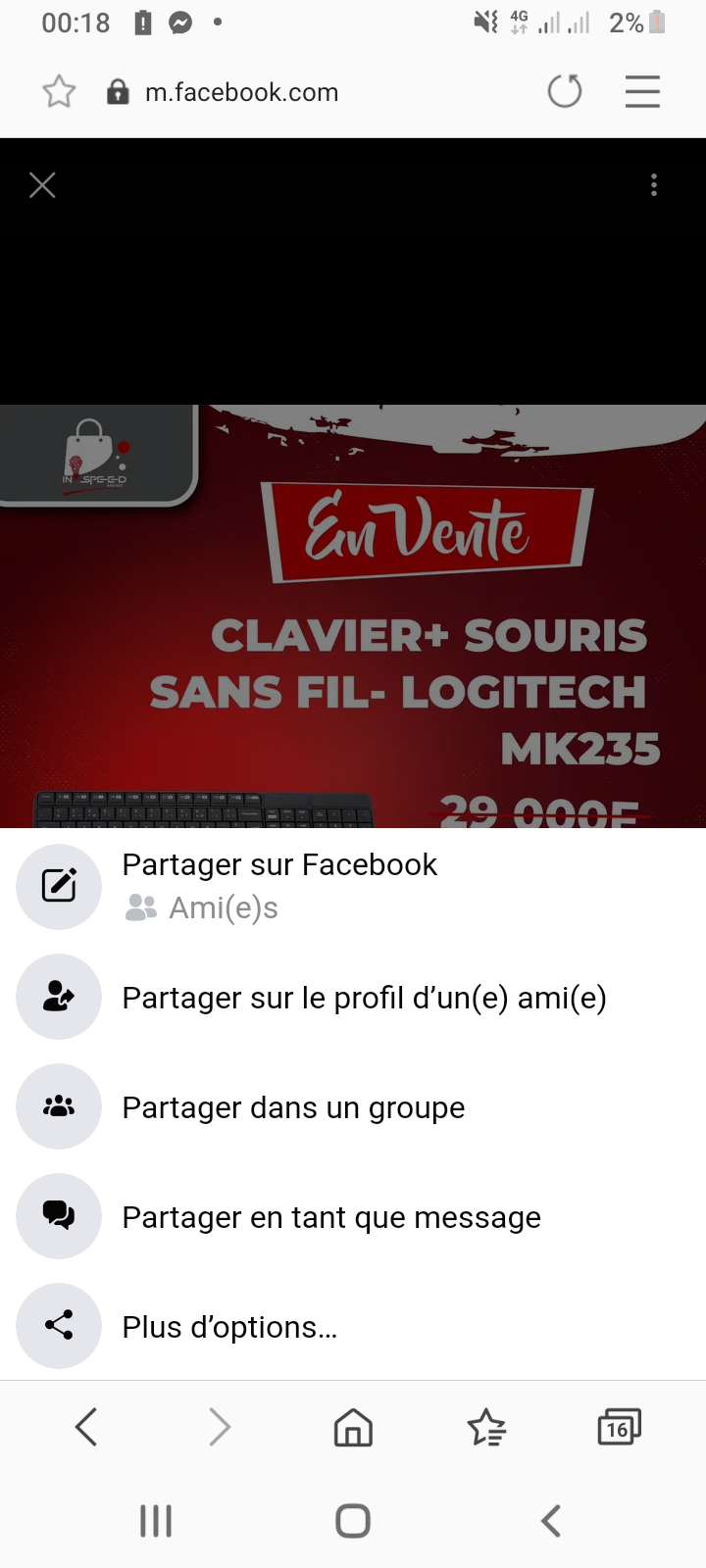Go to the browser home page
This screenshot has width=706, height=1568.
pos(353,1427)
